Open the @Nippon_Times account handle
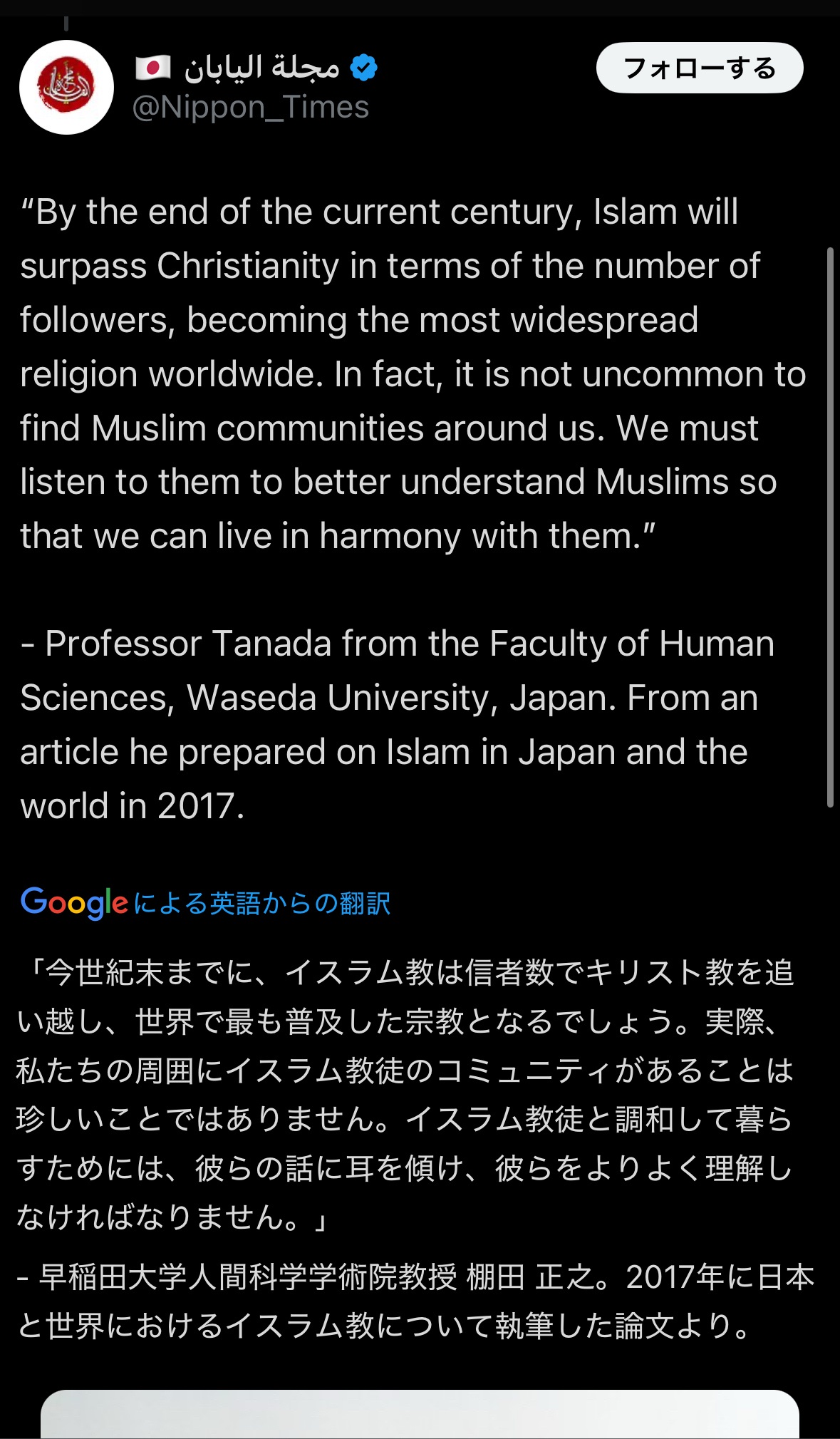The width and height of the screenshot is (840, 1439). tap(251, 108)
